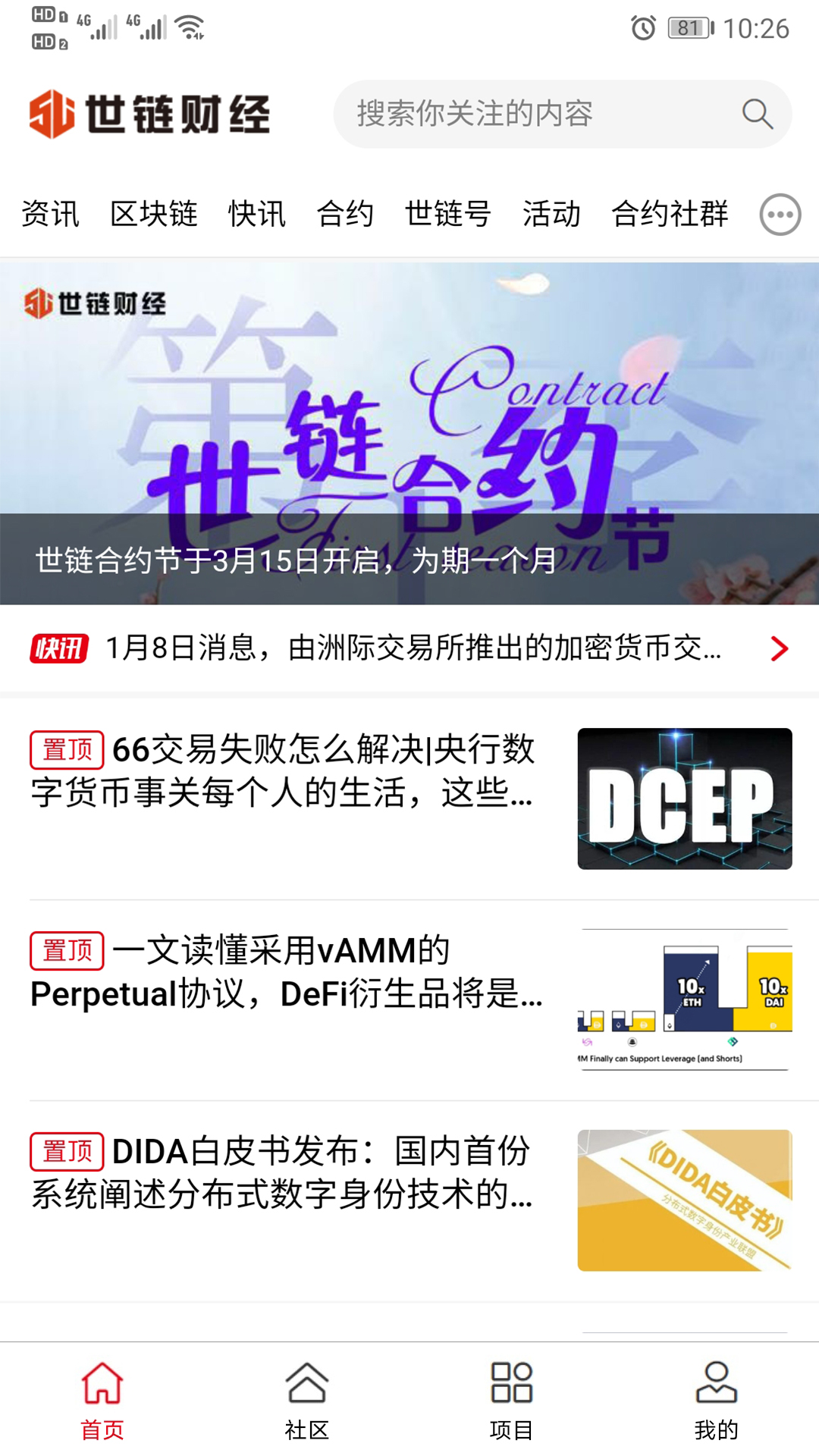Open the 世链合约节 banner

409,432
